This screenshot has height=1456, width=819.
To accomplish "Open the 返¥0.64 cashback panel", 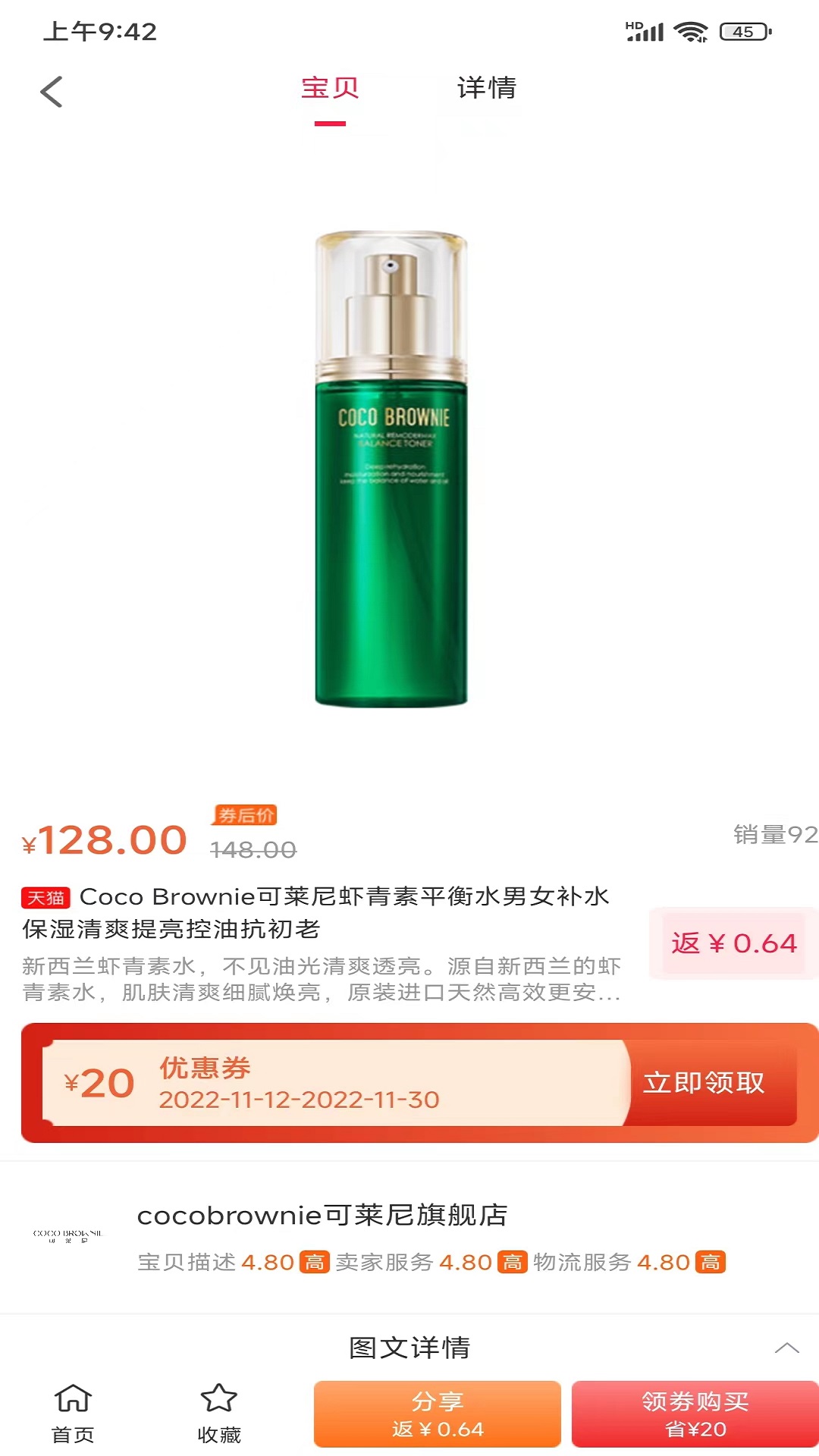I will (733, 941).
